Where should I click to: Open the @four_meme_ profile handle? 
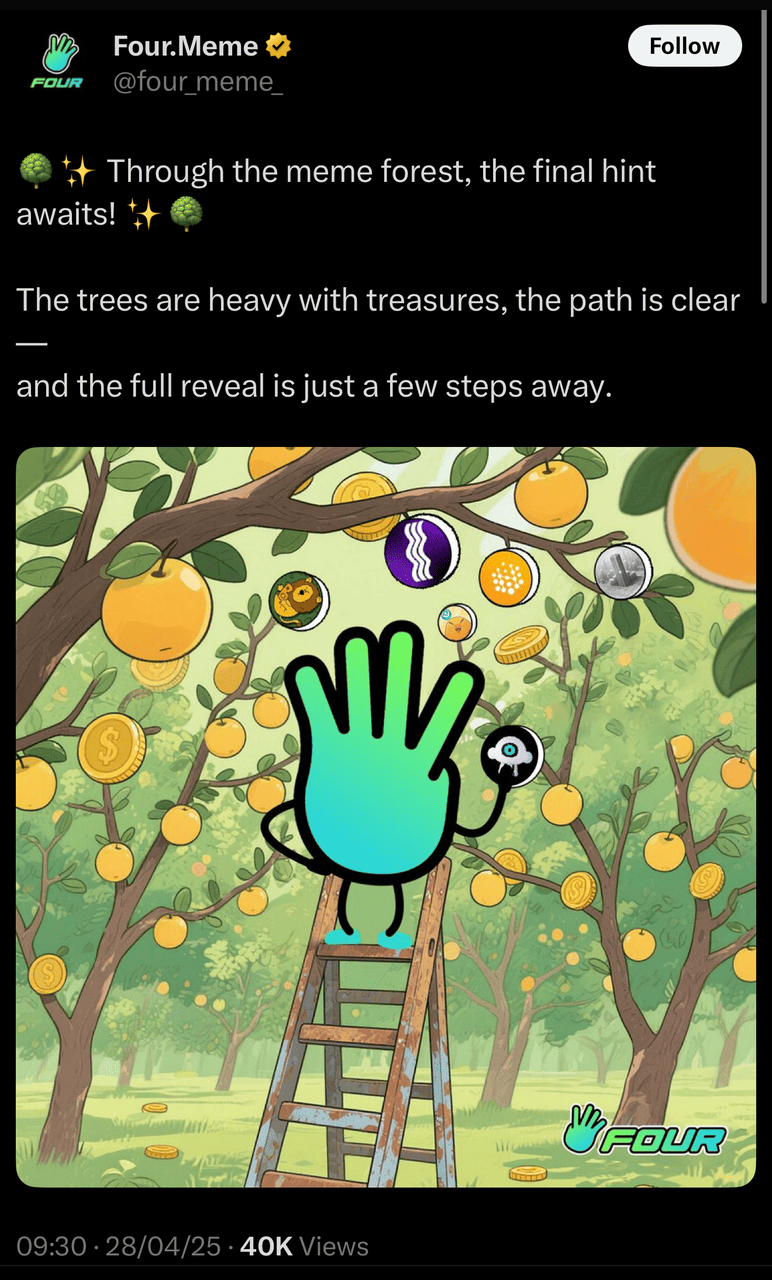tap(197, 81)
